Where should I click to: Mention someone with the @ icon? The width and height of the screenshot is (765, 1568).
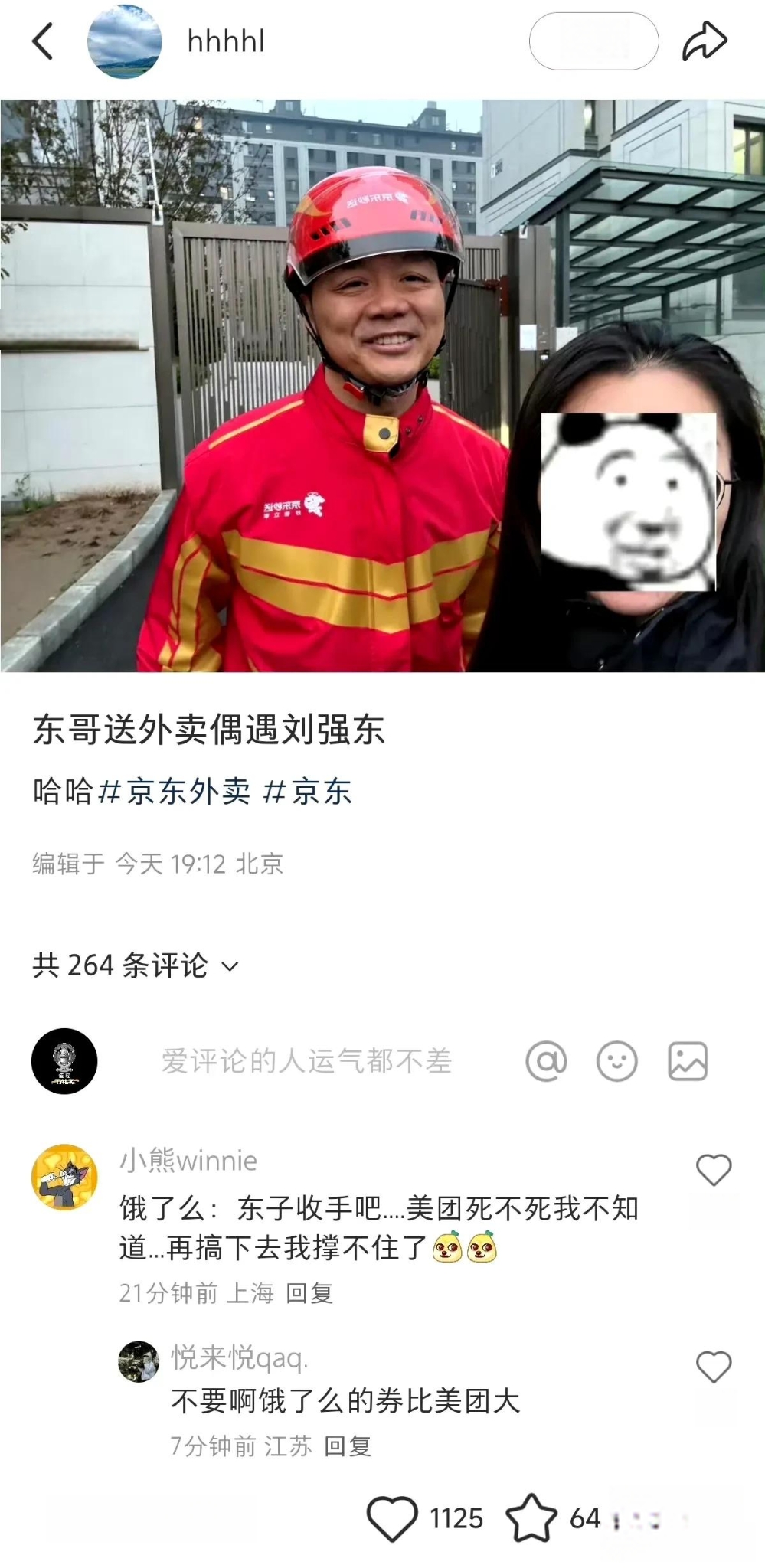coord(546,1061)
